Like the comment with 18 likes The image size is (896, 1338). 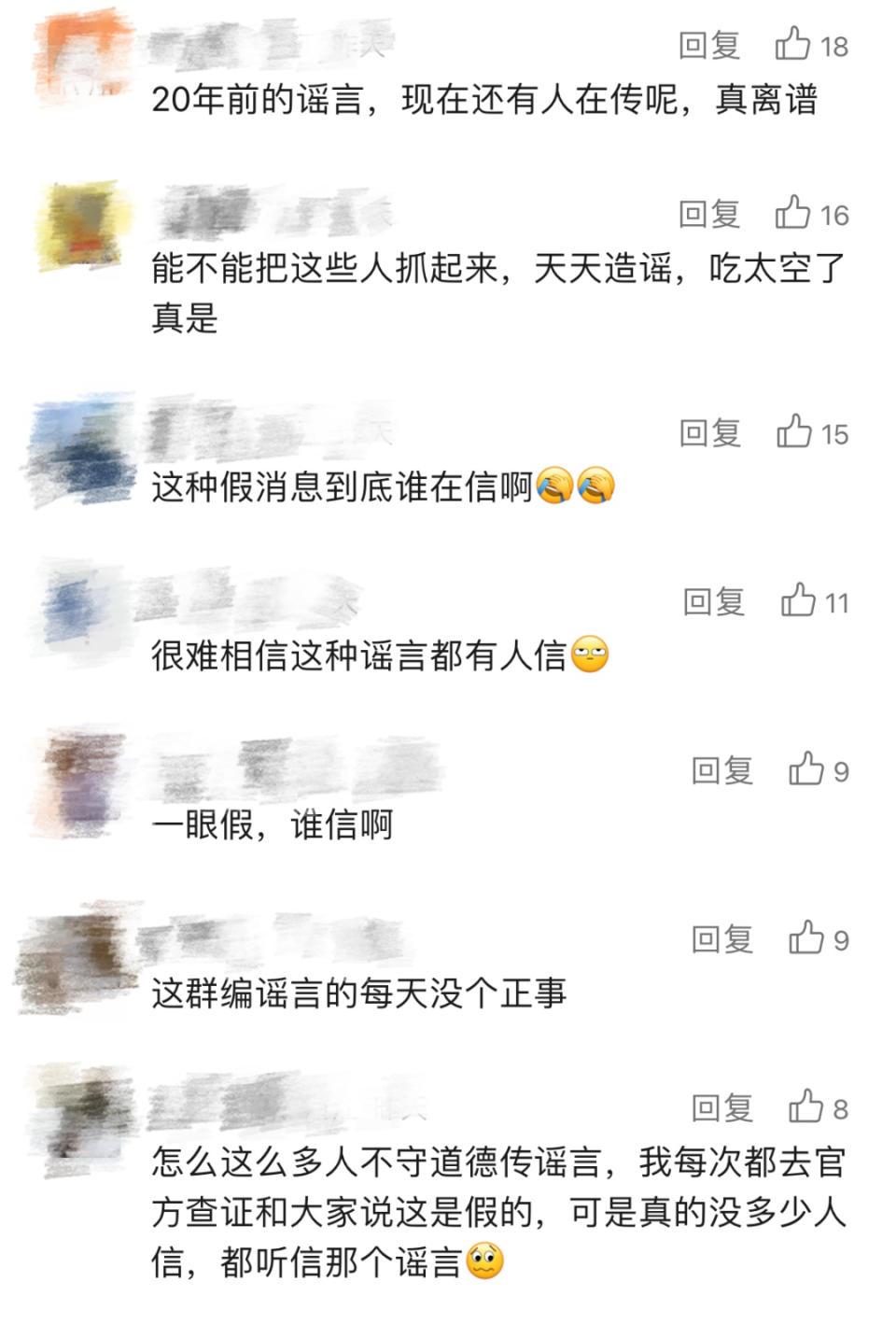point(793,44)
